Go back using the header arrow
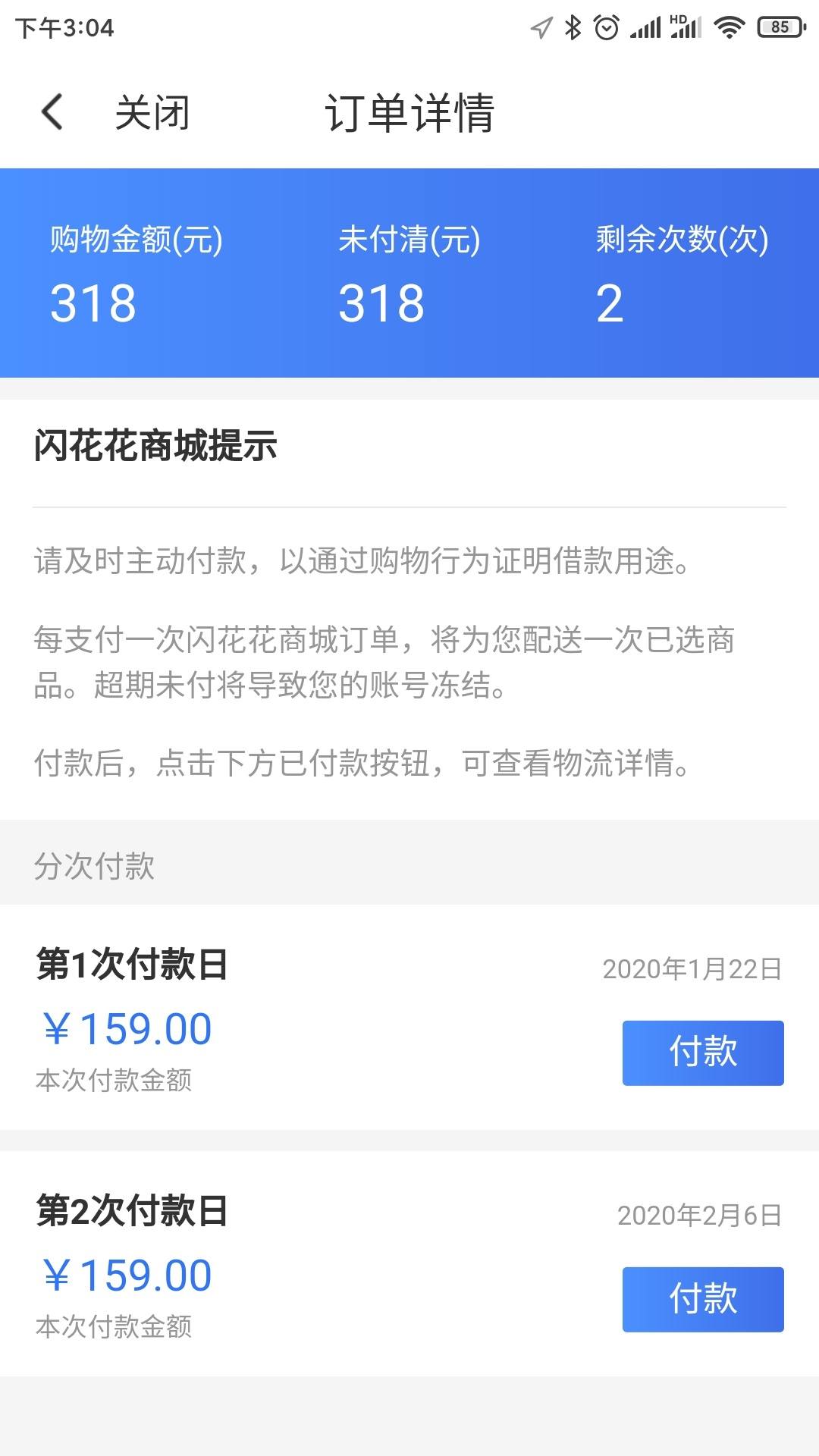 52,112
